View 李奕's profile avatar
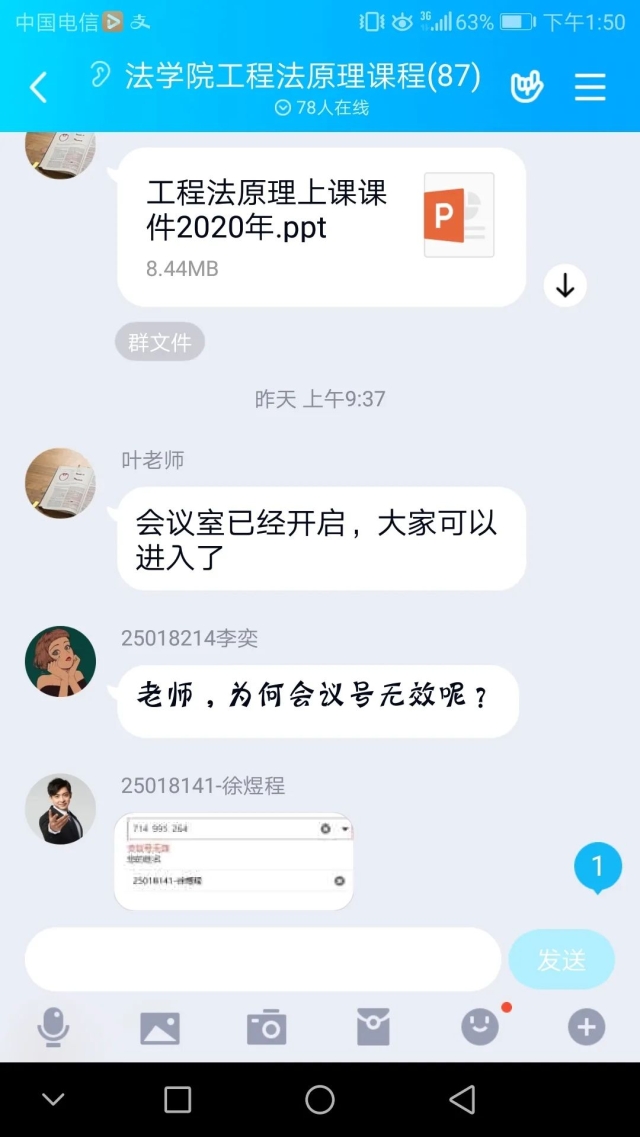This screenshot has height=1137, width=640. [60, 662]
